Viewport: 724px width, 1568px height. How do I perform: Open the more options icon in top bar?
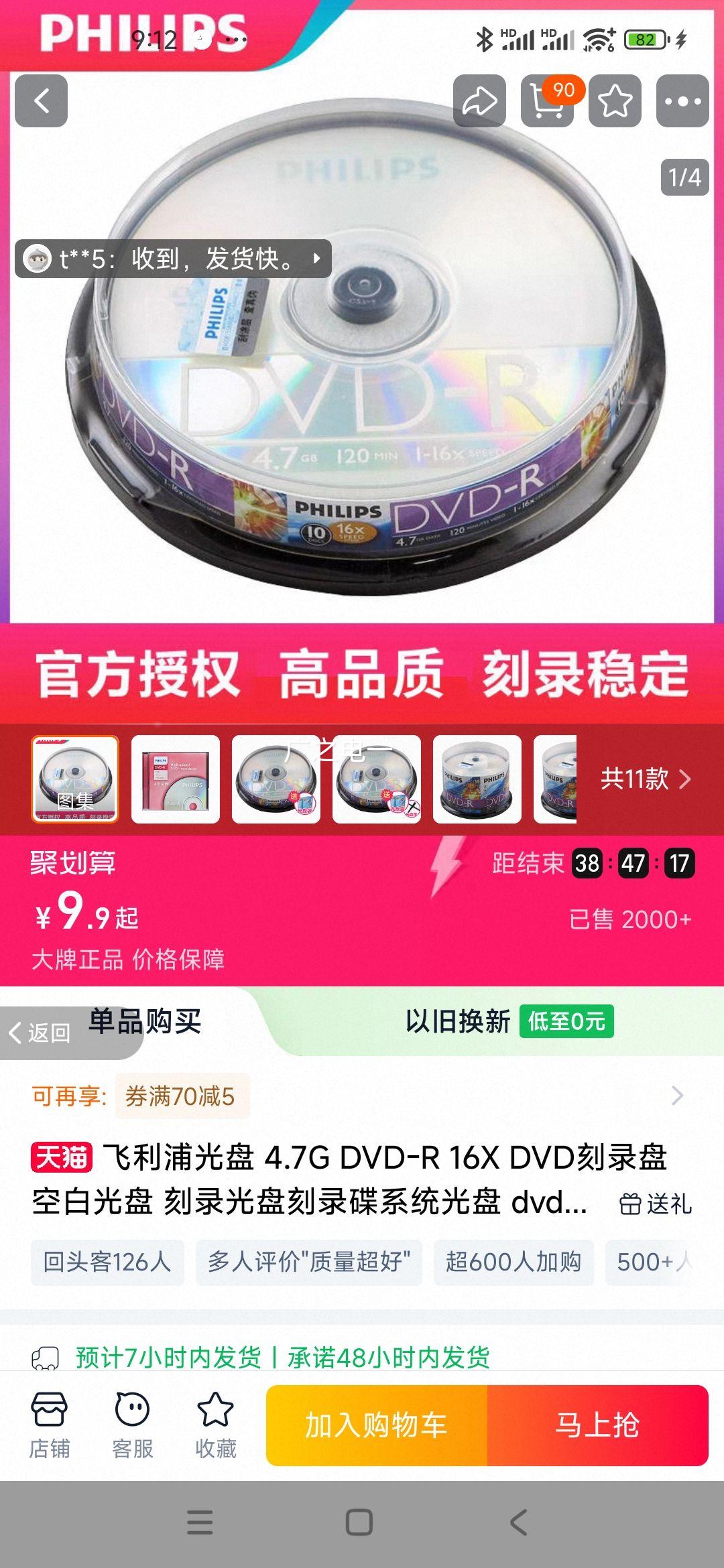[x=681, y=102]
